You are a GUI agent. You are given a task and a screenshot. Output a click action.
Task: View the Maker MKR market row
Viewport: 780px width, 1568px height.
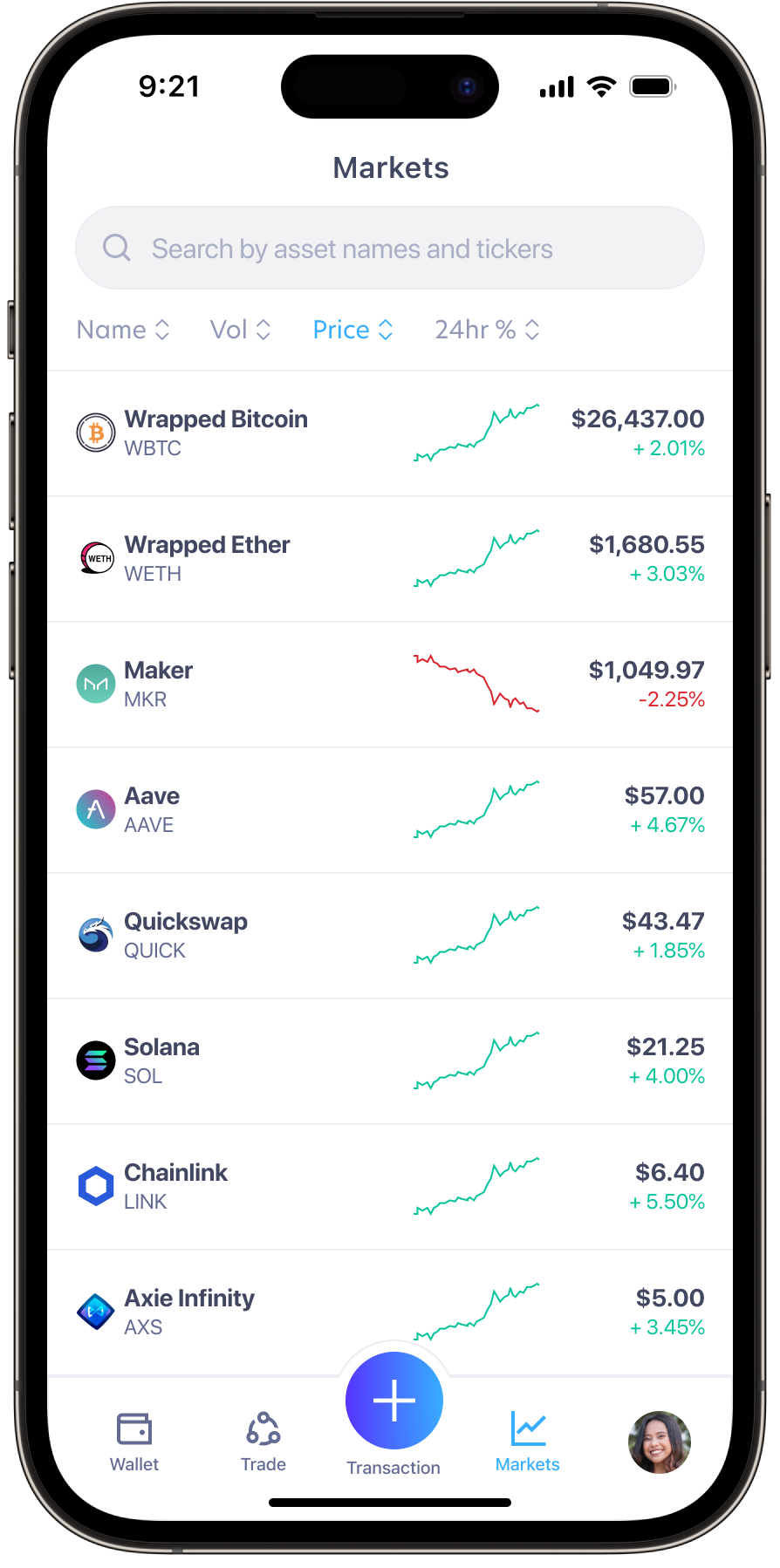[389, 685]
